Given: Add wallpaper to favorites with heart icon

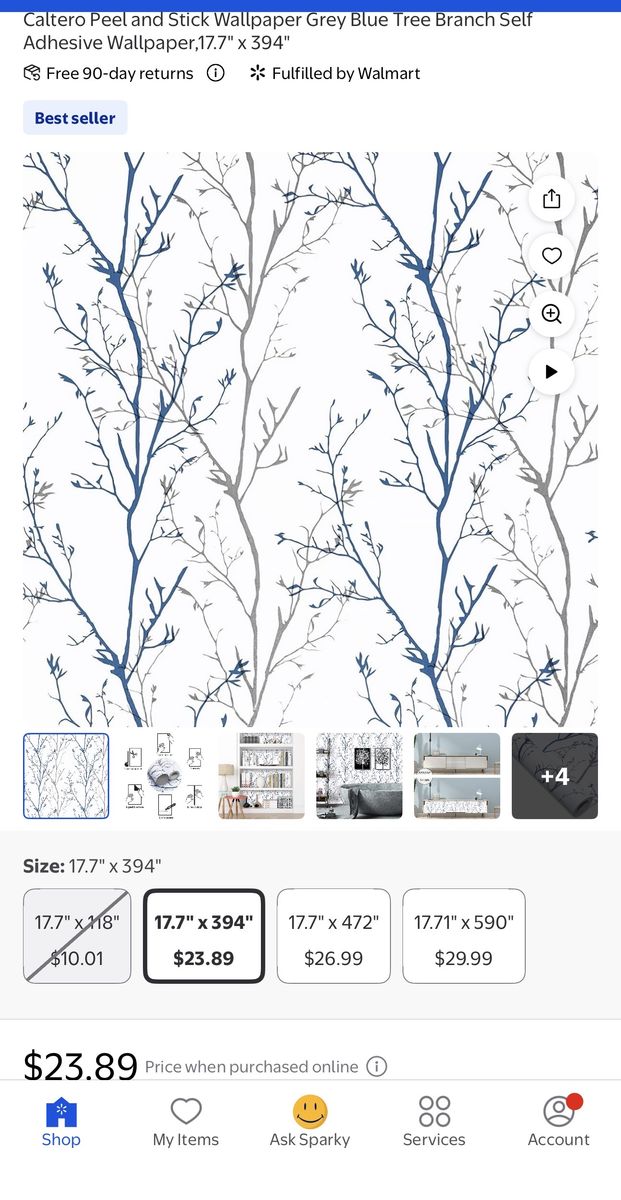Looking at the screenshot, I should click(551, 256).
